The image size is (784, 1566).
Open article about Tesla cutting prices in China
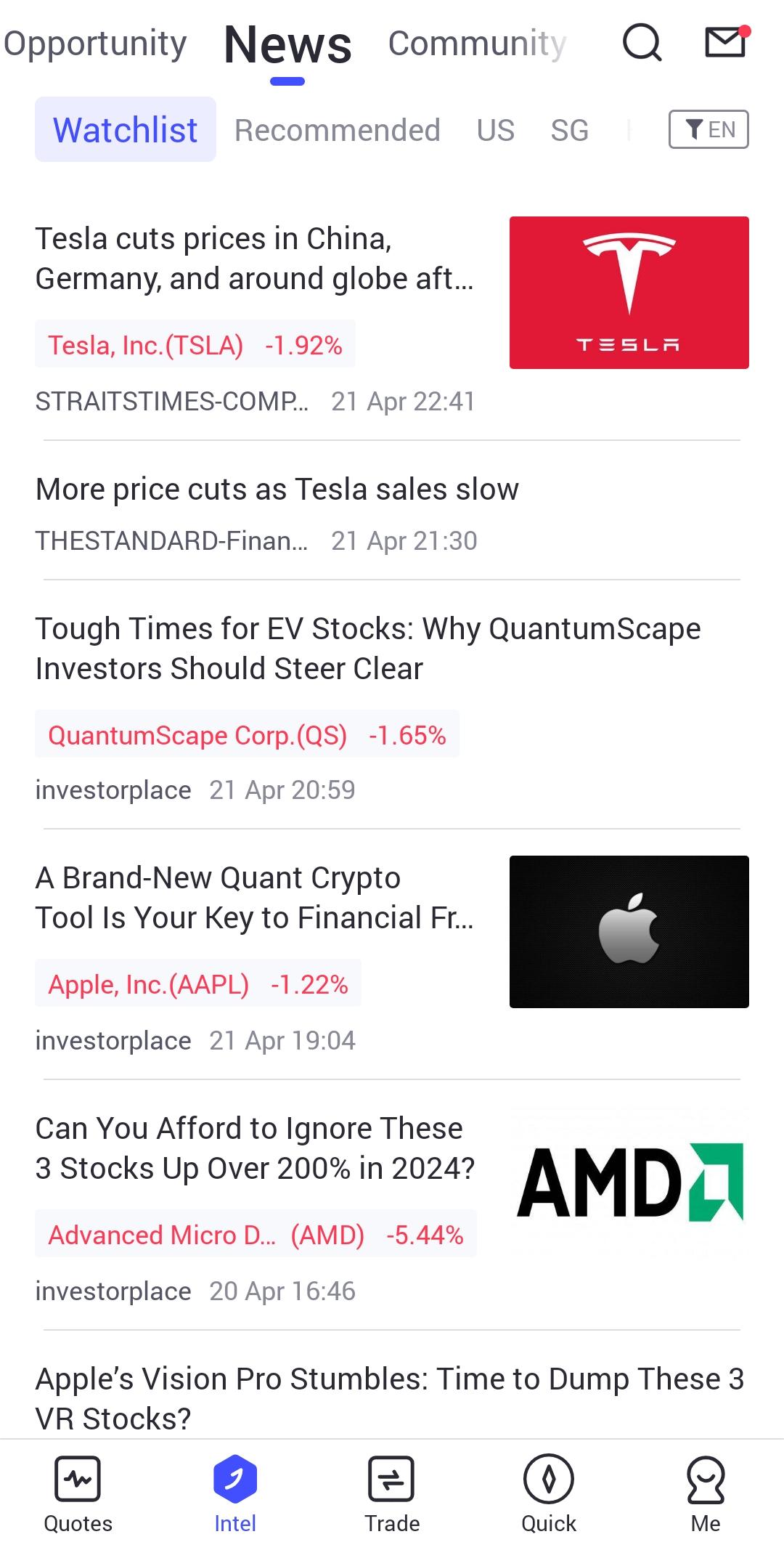tap(254, 259)
